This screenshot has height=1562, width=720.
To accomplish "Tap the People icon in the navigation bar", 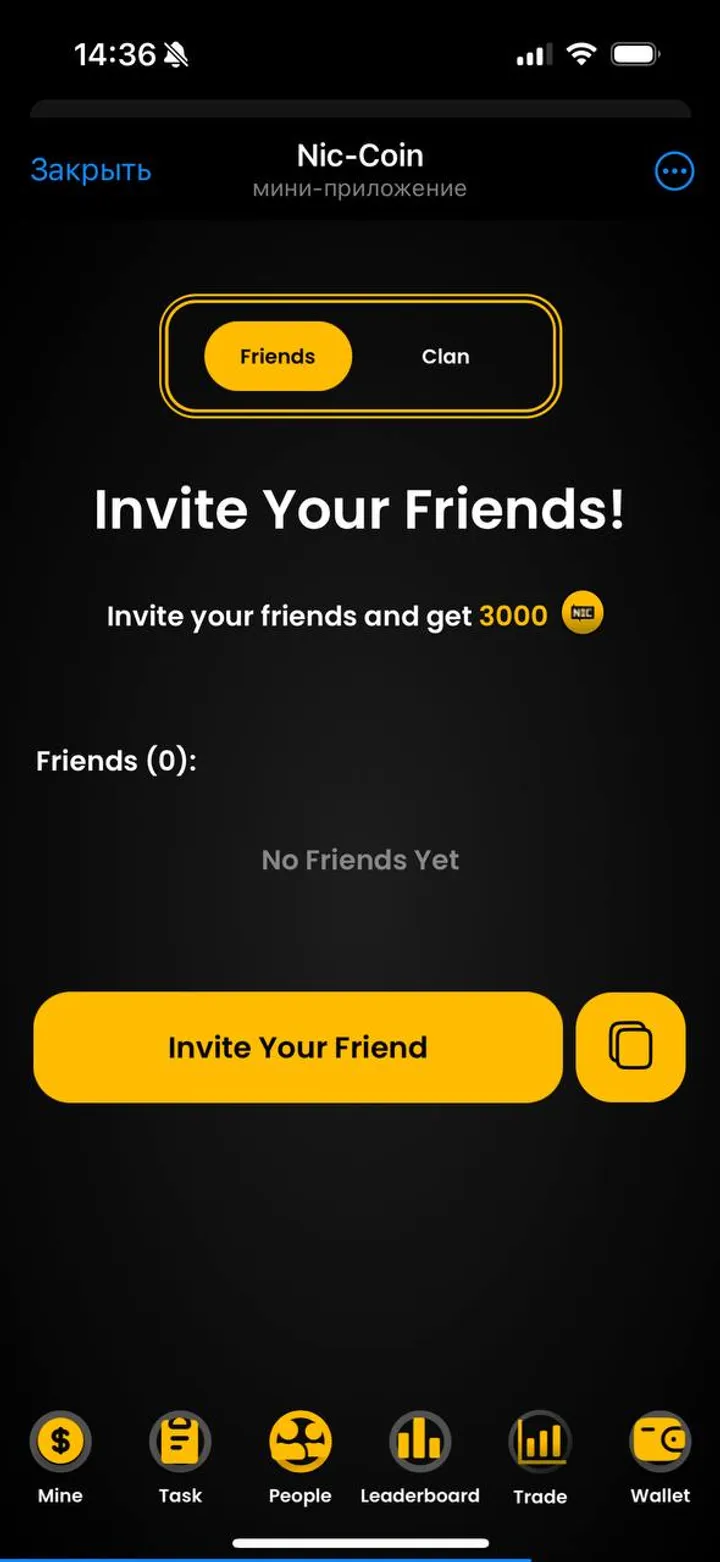I will pyautogui.click(x=299, y=1440).
